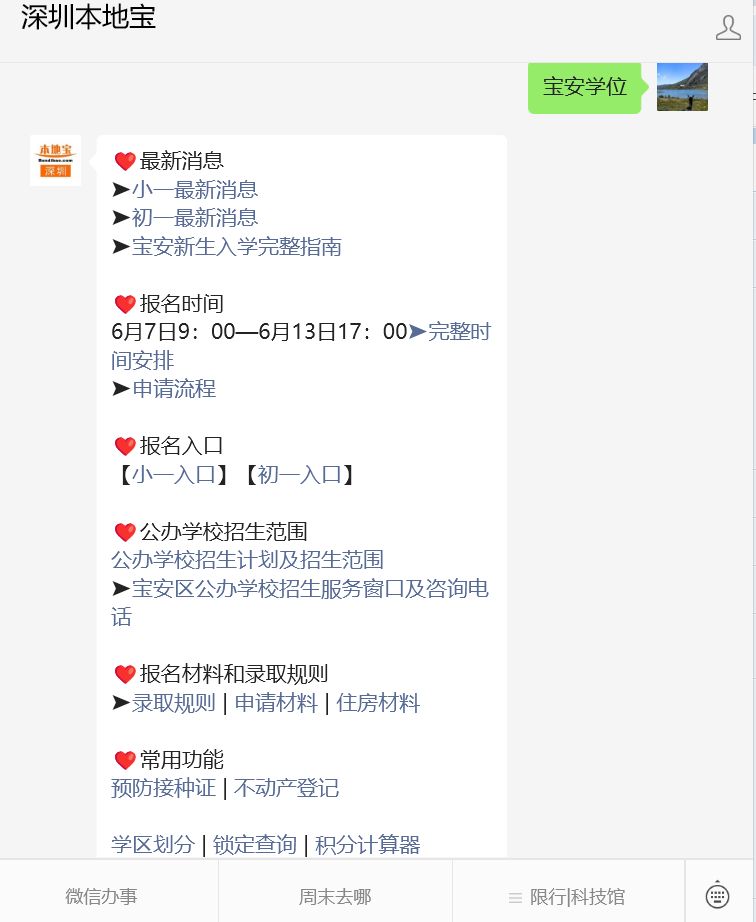Open the 周末去哪 menu
756x922 pixels.
pos(335,897)
